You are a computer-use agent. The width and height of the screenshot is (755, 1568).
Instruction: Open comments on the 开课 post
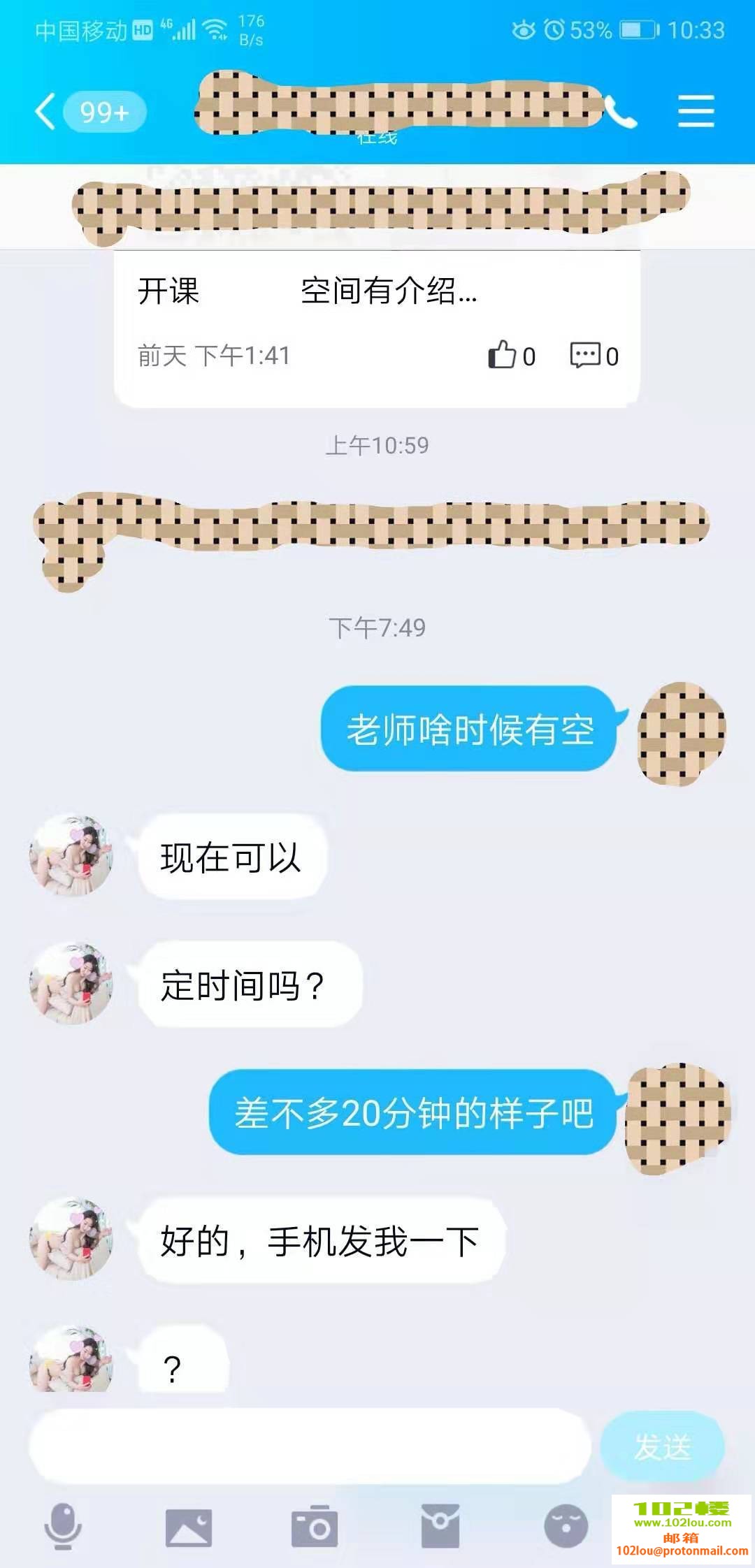coord(586,355)
